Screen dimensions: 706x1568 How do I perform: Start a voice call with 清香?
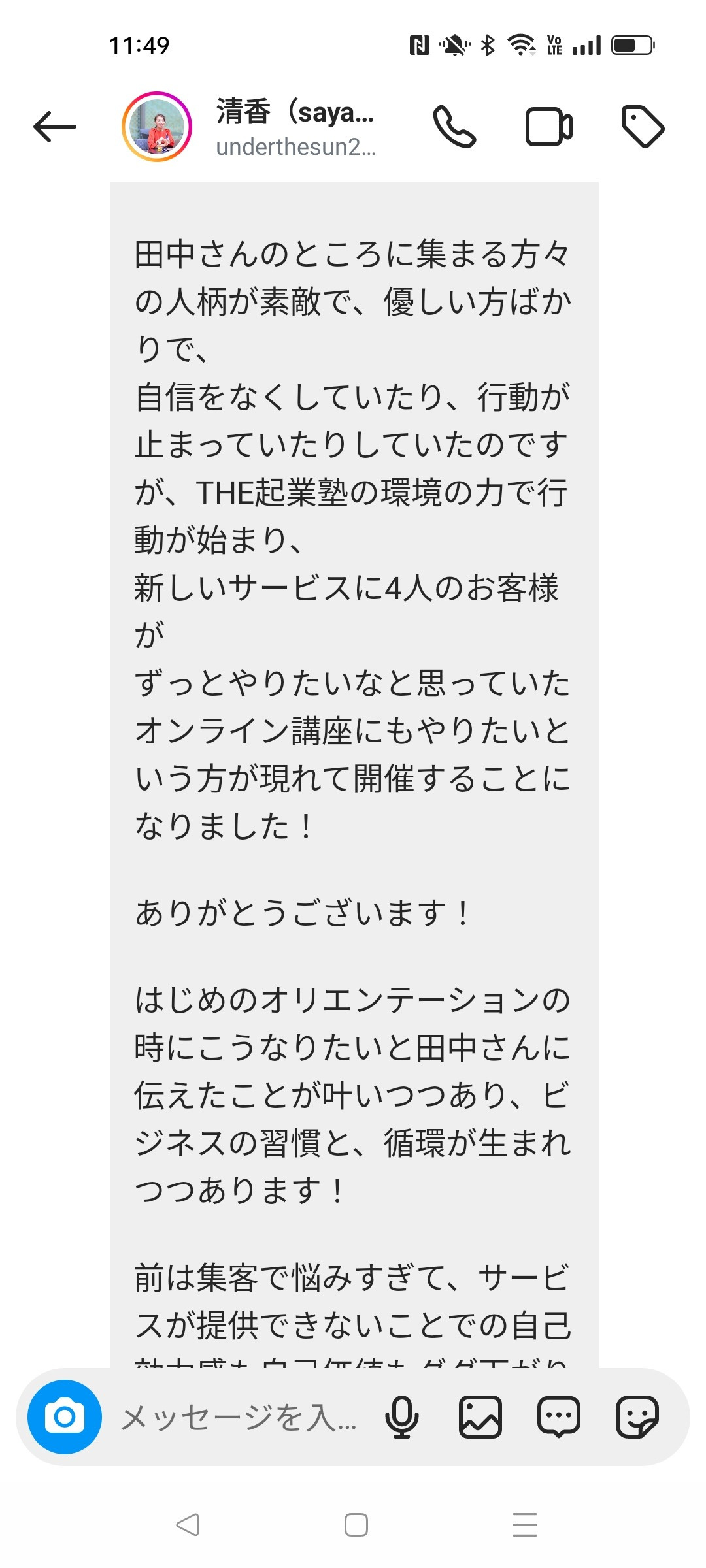tap(454, 127)
